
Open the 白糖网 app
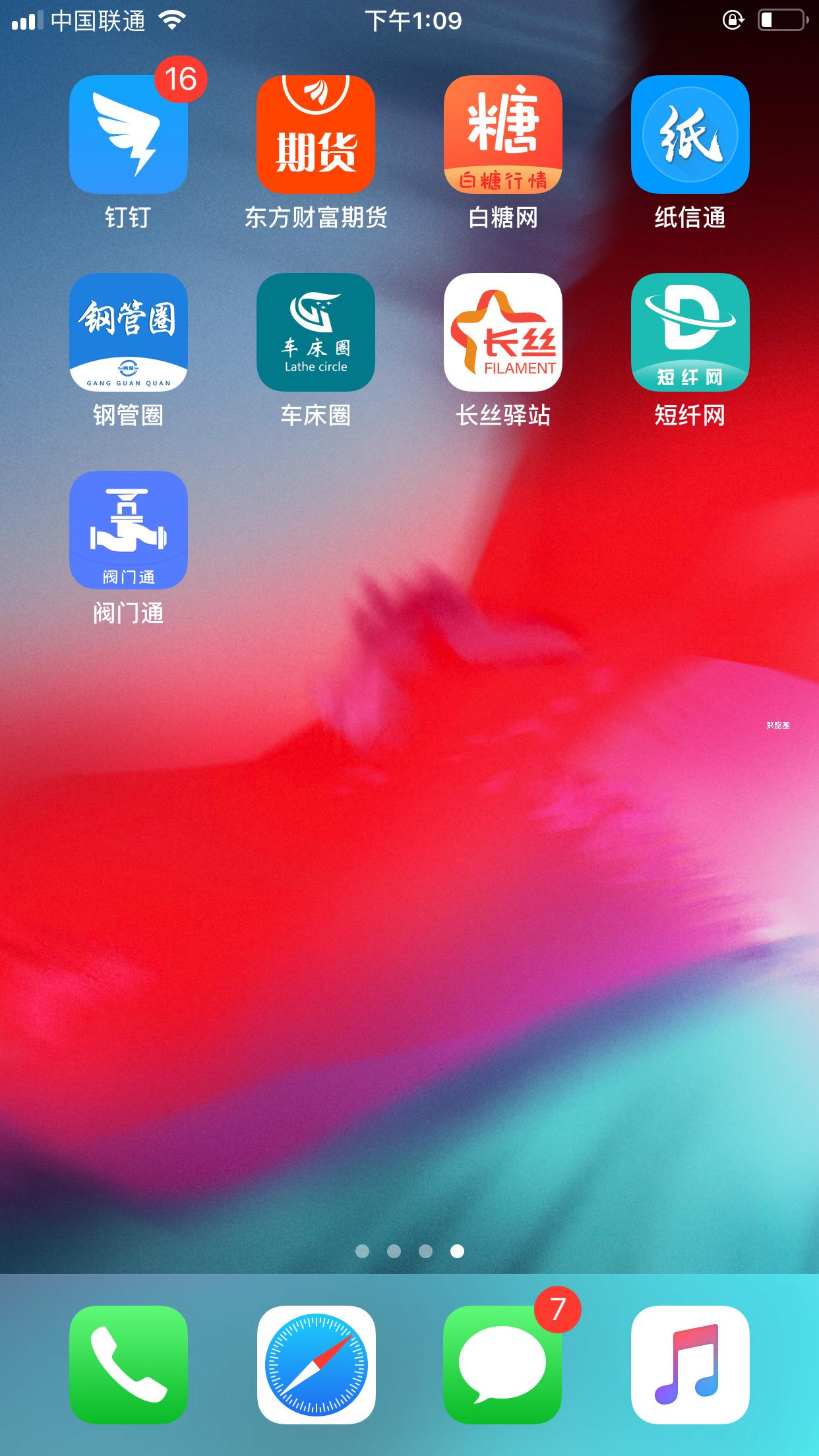point(503,135)
